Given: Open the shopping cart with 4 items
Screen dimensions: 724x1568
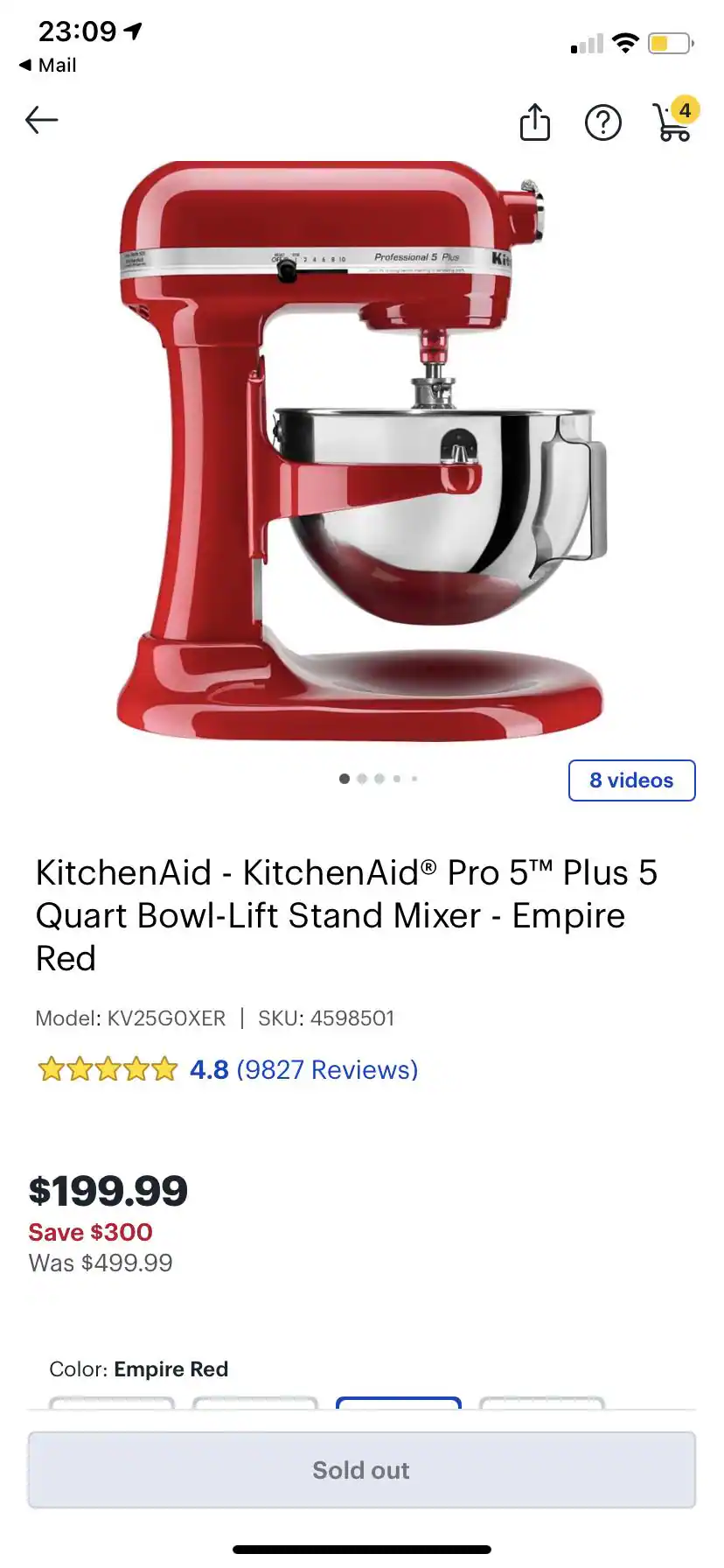Looking at the screenshot, I should [x=672, y=122].
